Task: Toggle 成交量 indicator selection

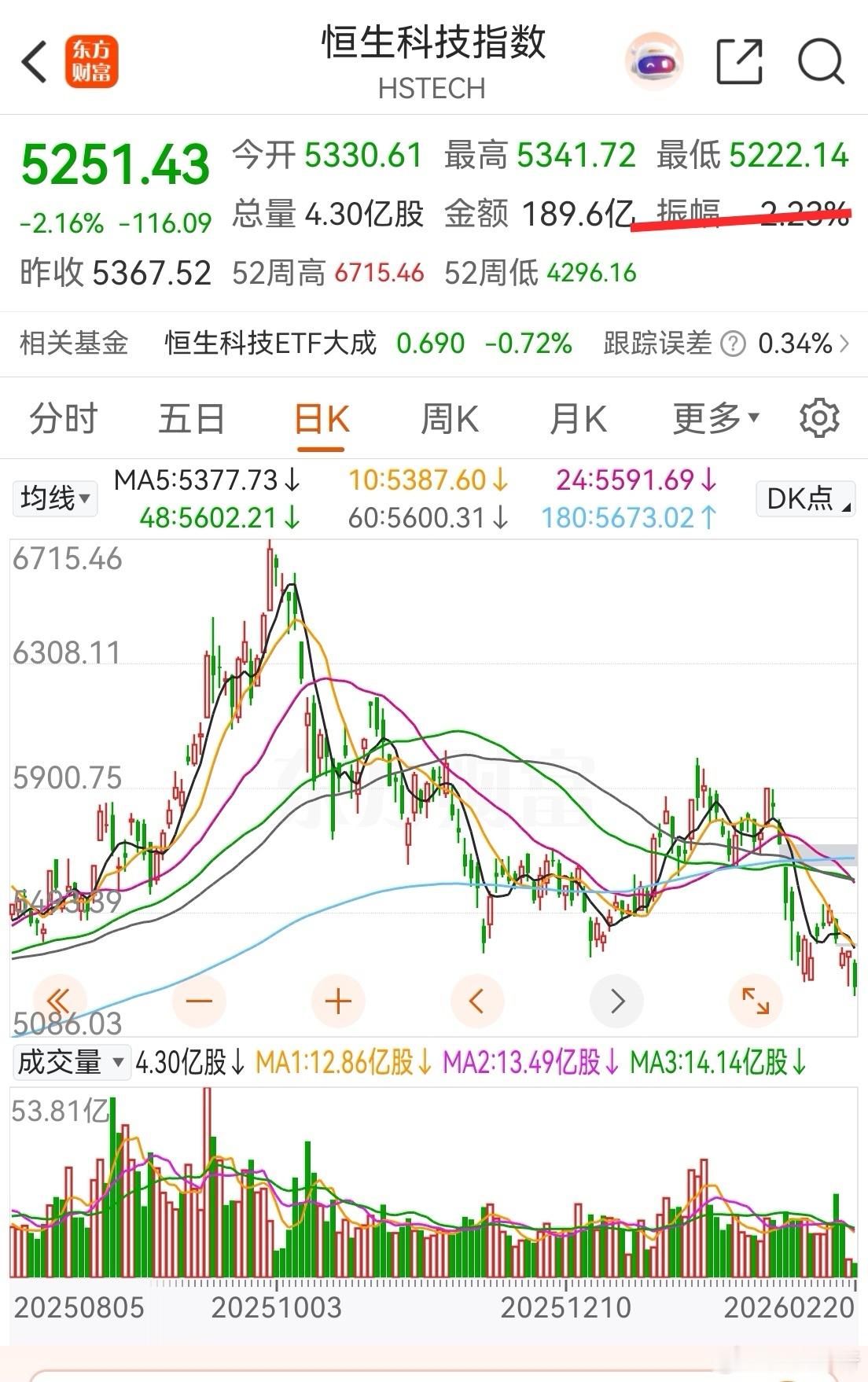Action: tap(72, 1062)
